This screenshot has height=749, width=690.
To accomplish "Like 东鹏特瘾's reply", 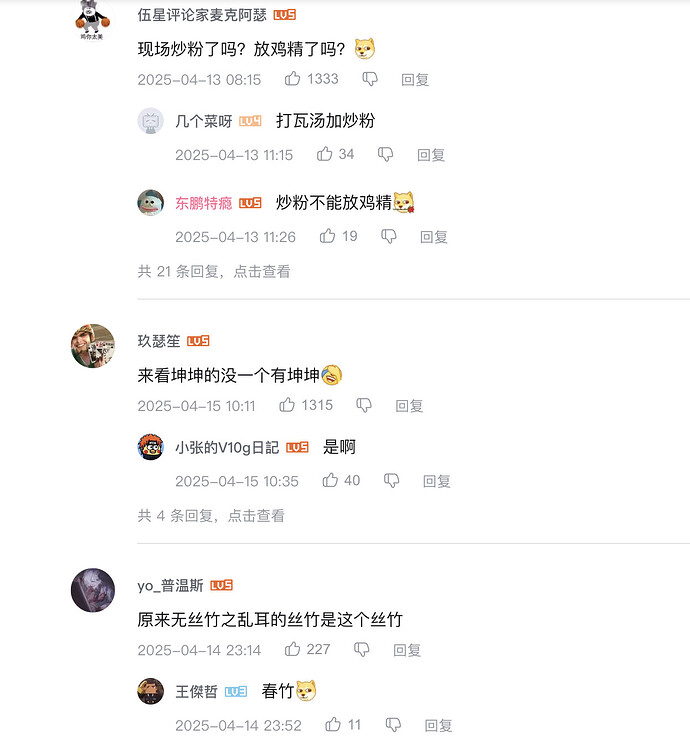I will 328,237.
